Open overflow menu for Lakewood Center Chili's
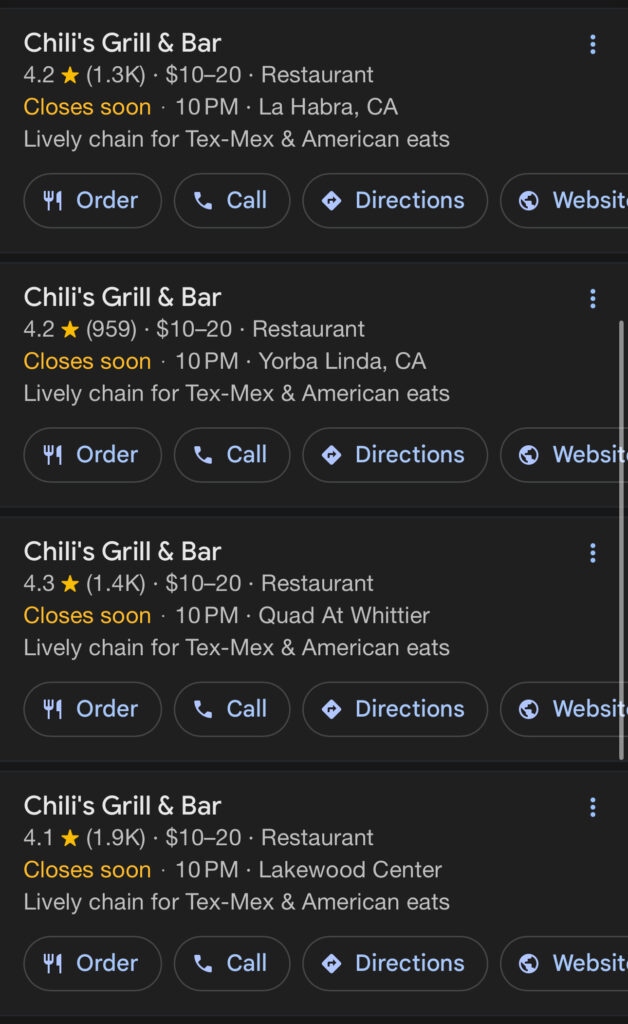Image resolution: width=628 pixels, height=1024 pixels. [x=593, y=806]
